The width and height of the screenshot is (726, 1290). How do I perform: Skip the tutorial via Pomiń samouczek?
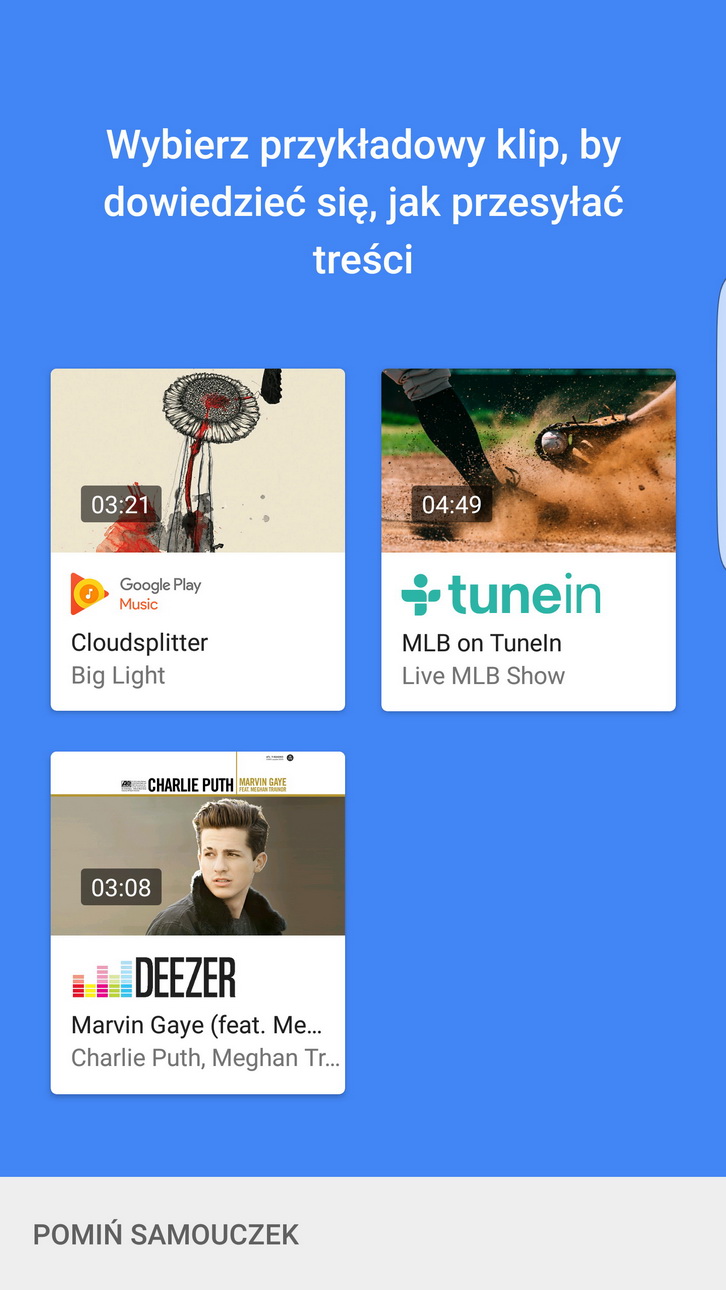[x=166, y=1234]
